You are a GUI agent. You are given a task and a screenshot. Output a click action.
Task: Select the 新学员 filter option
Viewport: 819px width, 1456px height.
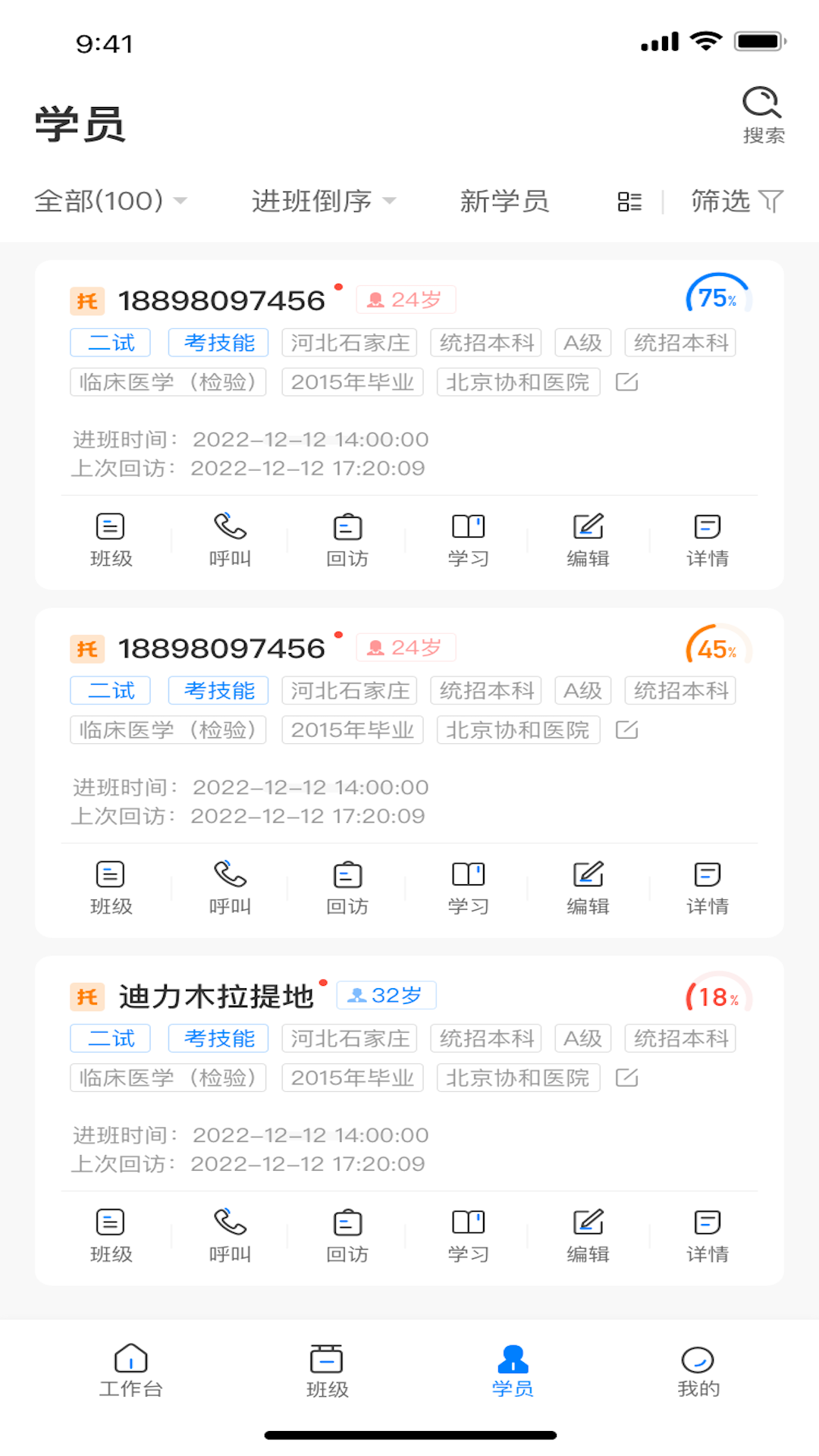click(x=504, y=201)
